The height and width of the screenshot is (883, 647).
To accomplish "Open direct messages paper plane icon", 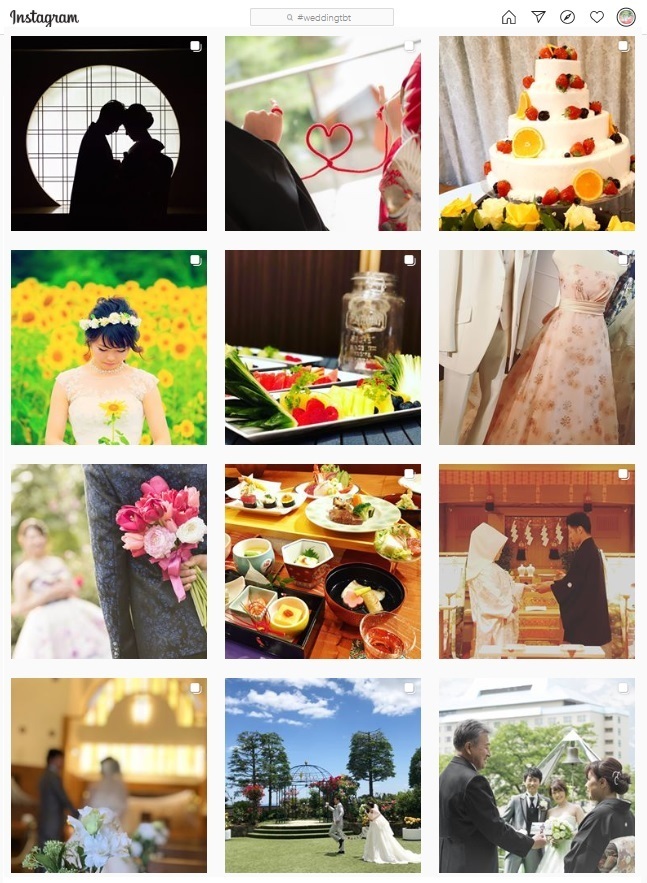I will 538,17.
